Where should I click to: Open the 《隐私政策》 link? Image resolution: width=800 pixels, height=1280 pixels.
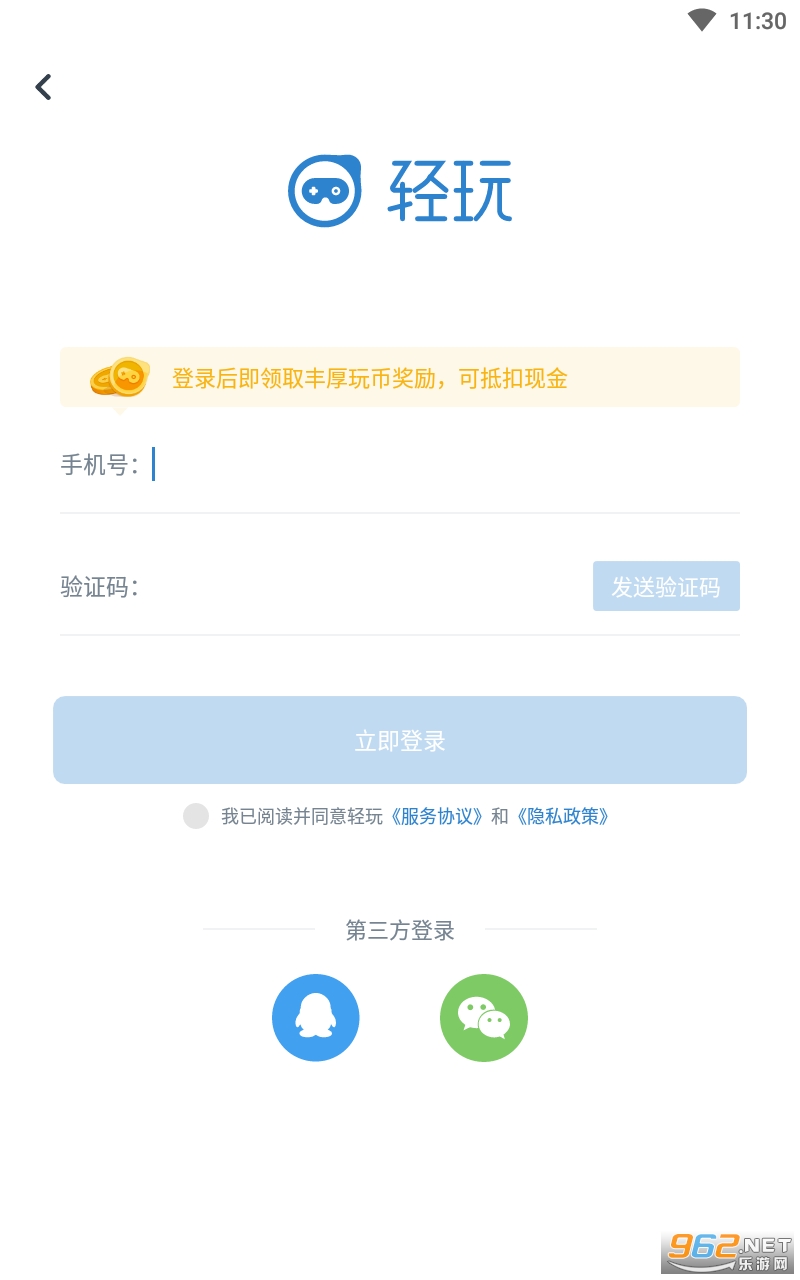click(x=563, y=816)
